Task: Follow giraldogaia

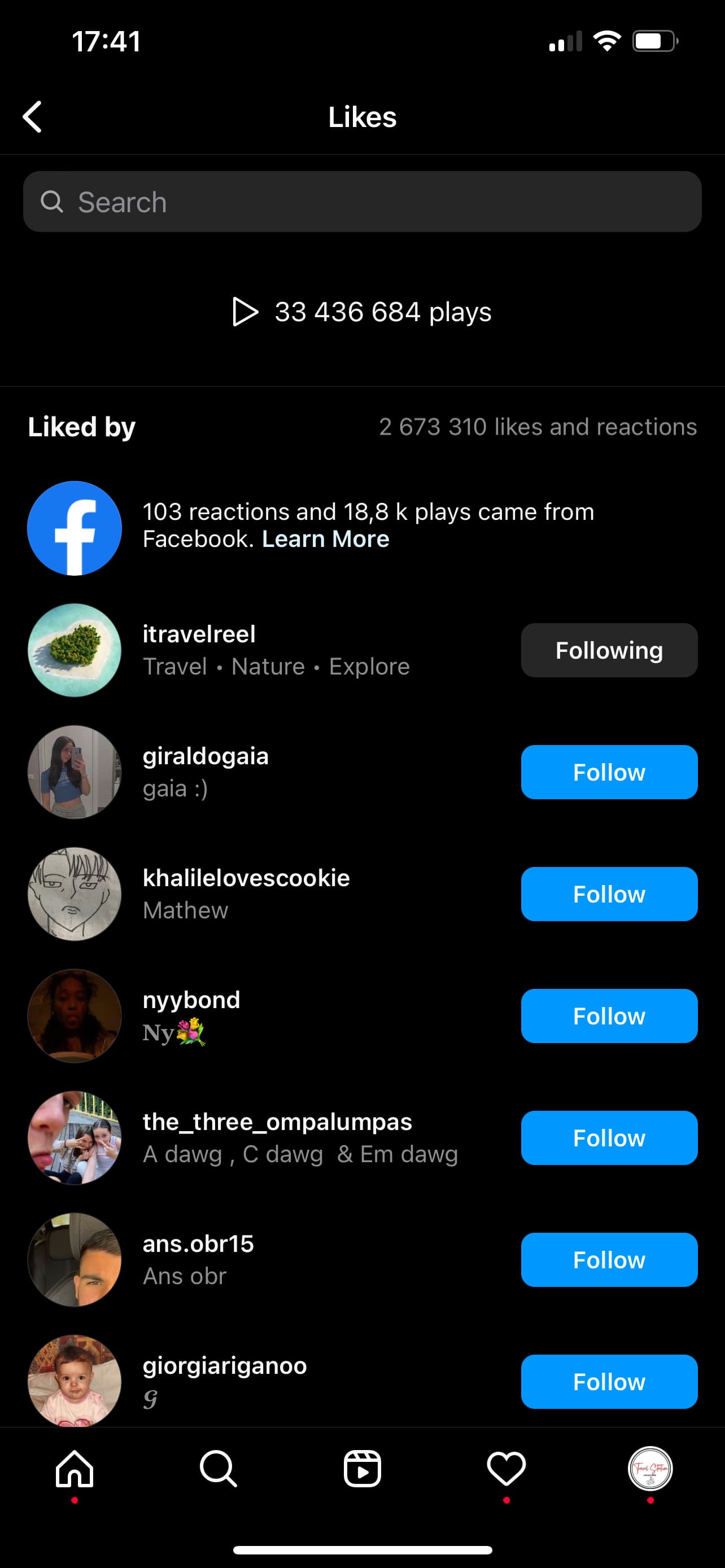Action: (609, 772)
